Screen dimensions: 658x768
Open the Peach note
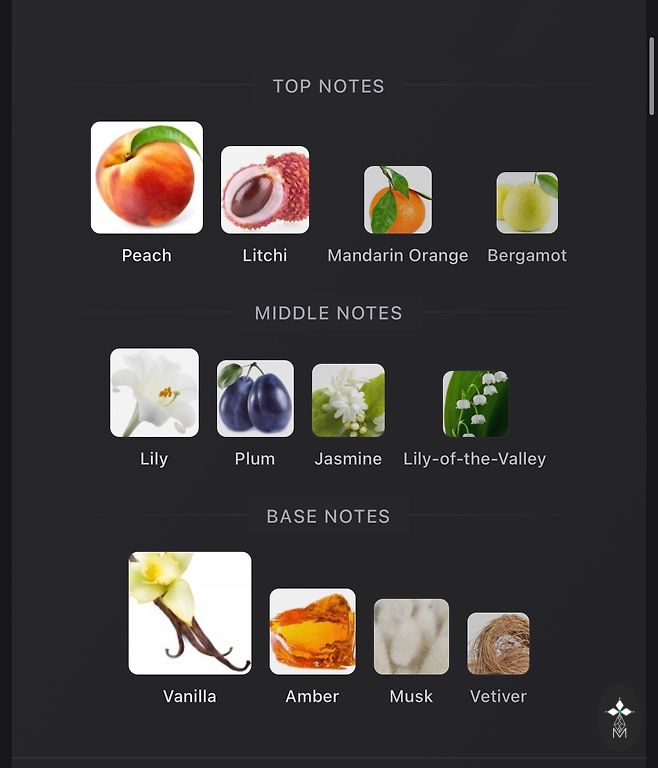(x=147, y=178)
